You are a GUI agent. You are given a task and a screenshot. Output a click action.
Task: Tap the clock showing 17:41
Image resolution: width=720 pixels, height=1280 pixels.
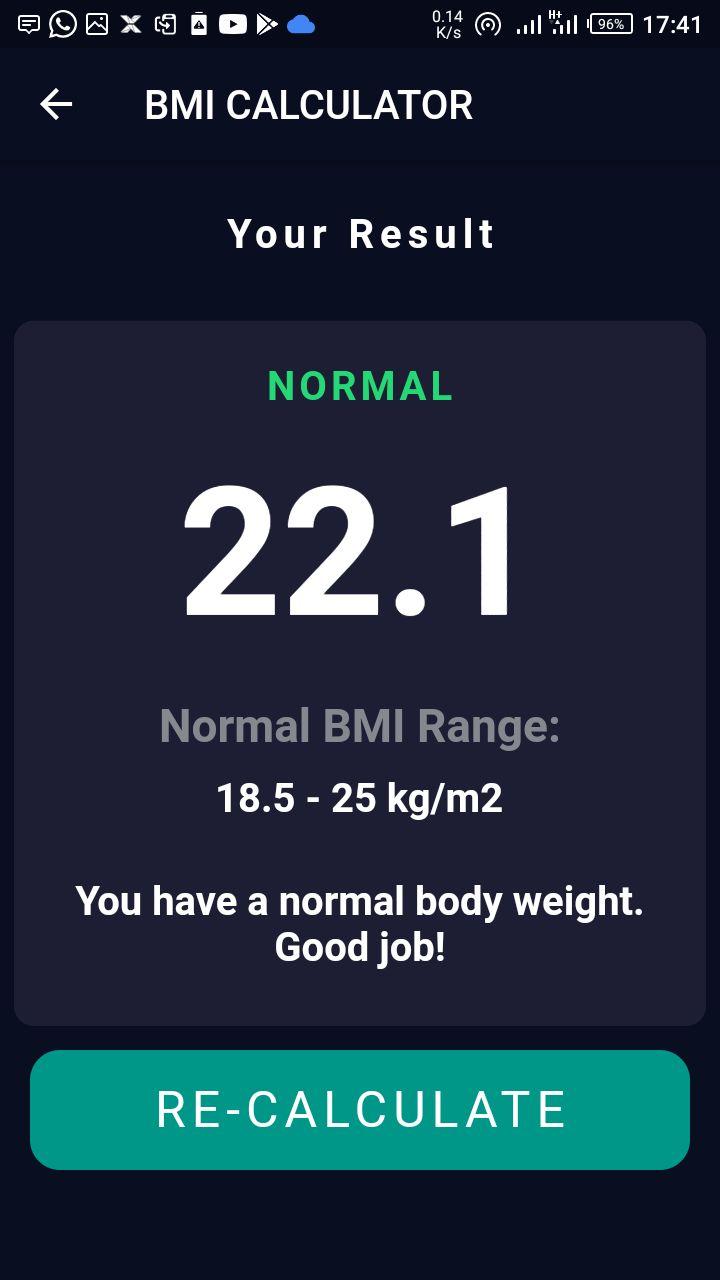673,23
